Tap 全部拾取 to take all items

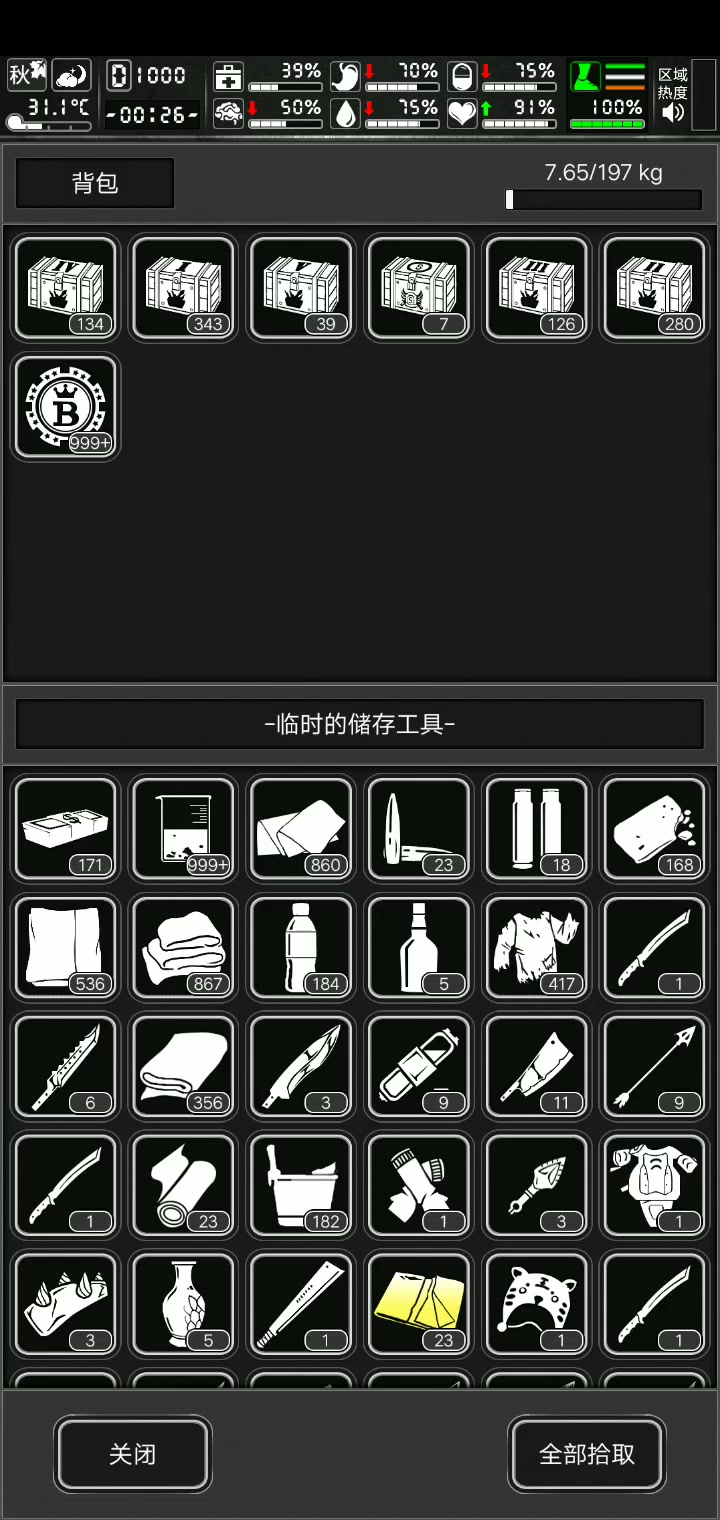(587, 1454)
